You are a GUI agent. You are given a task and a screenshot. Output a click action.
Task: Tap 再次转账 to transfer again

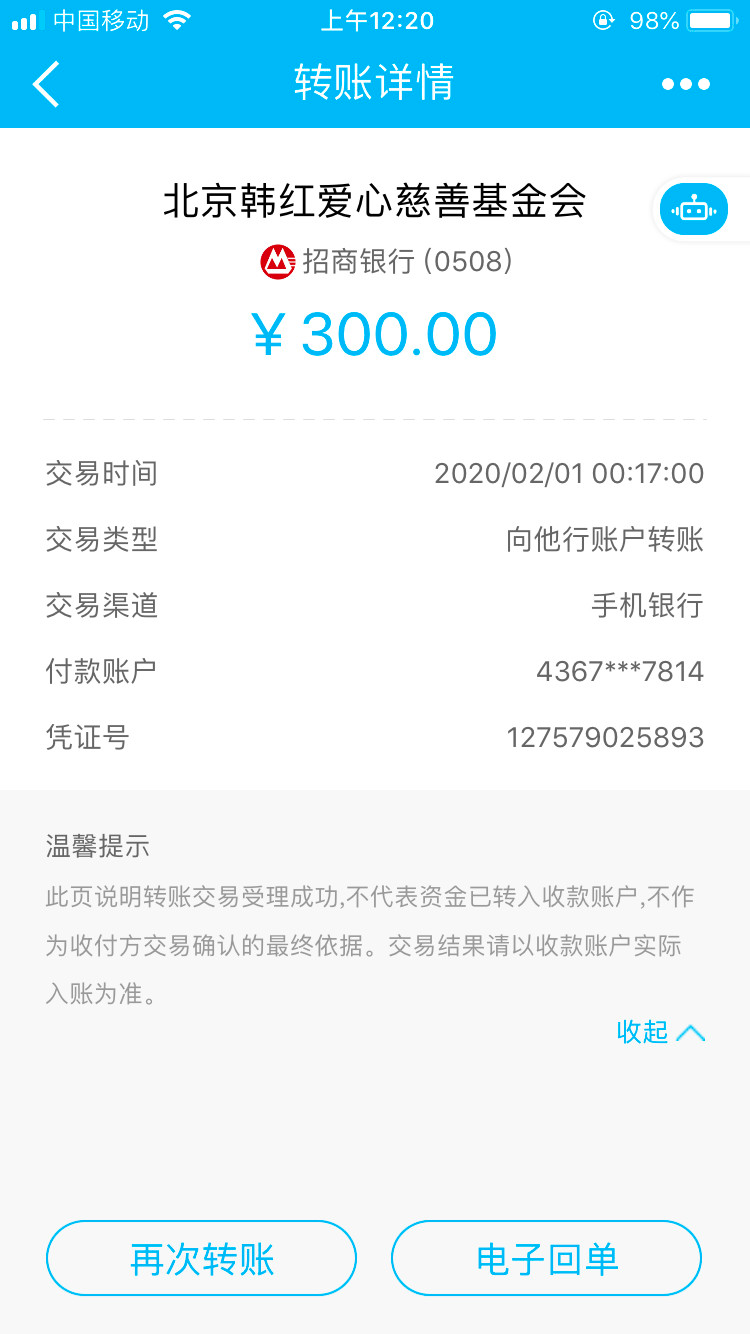(202, 1258)
